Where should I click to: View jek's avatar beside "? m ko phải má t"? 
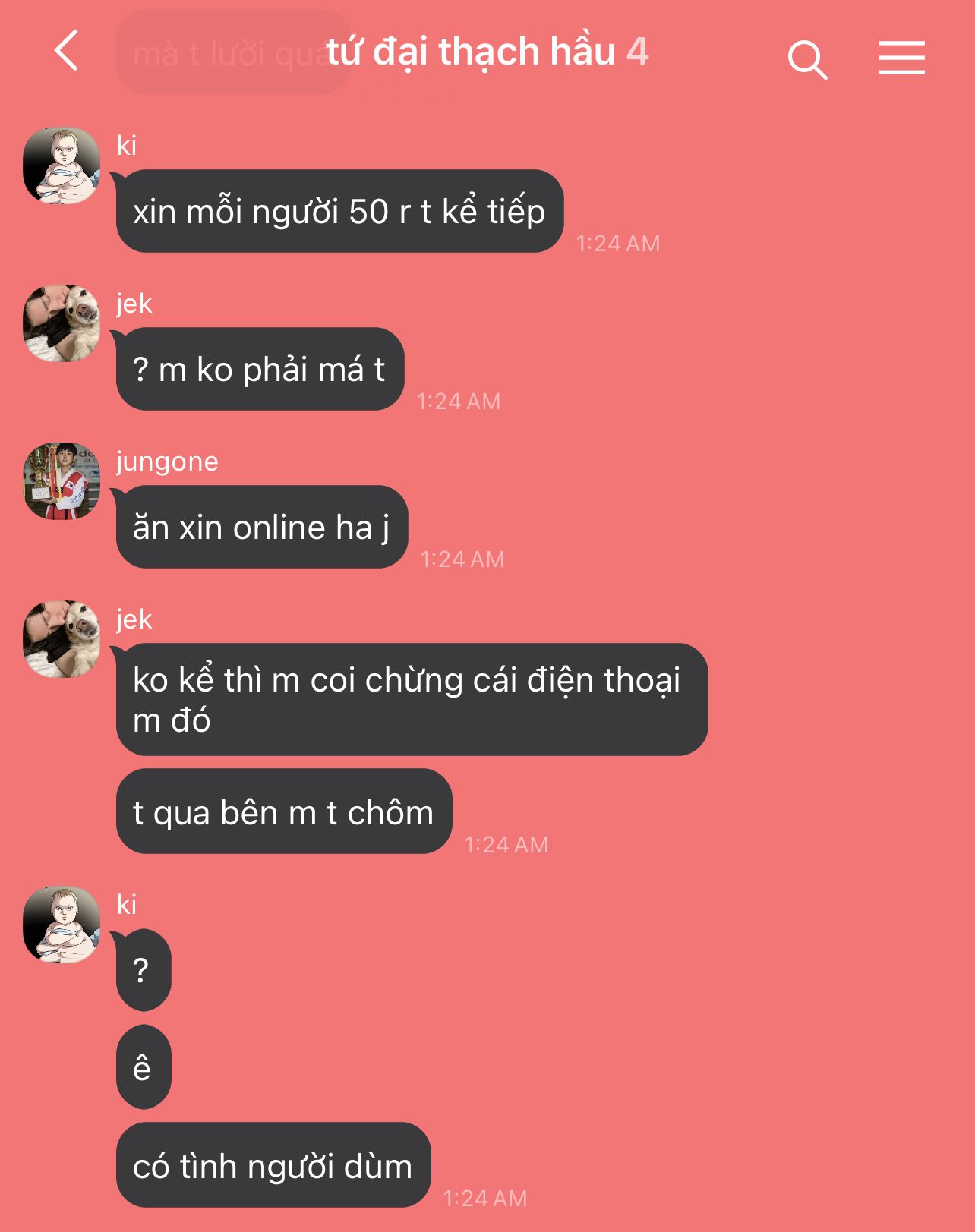point(62,323)
